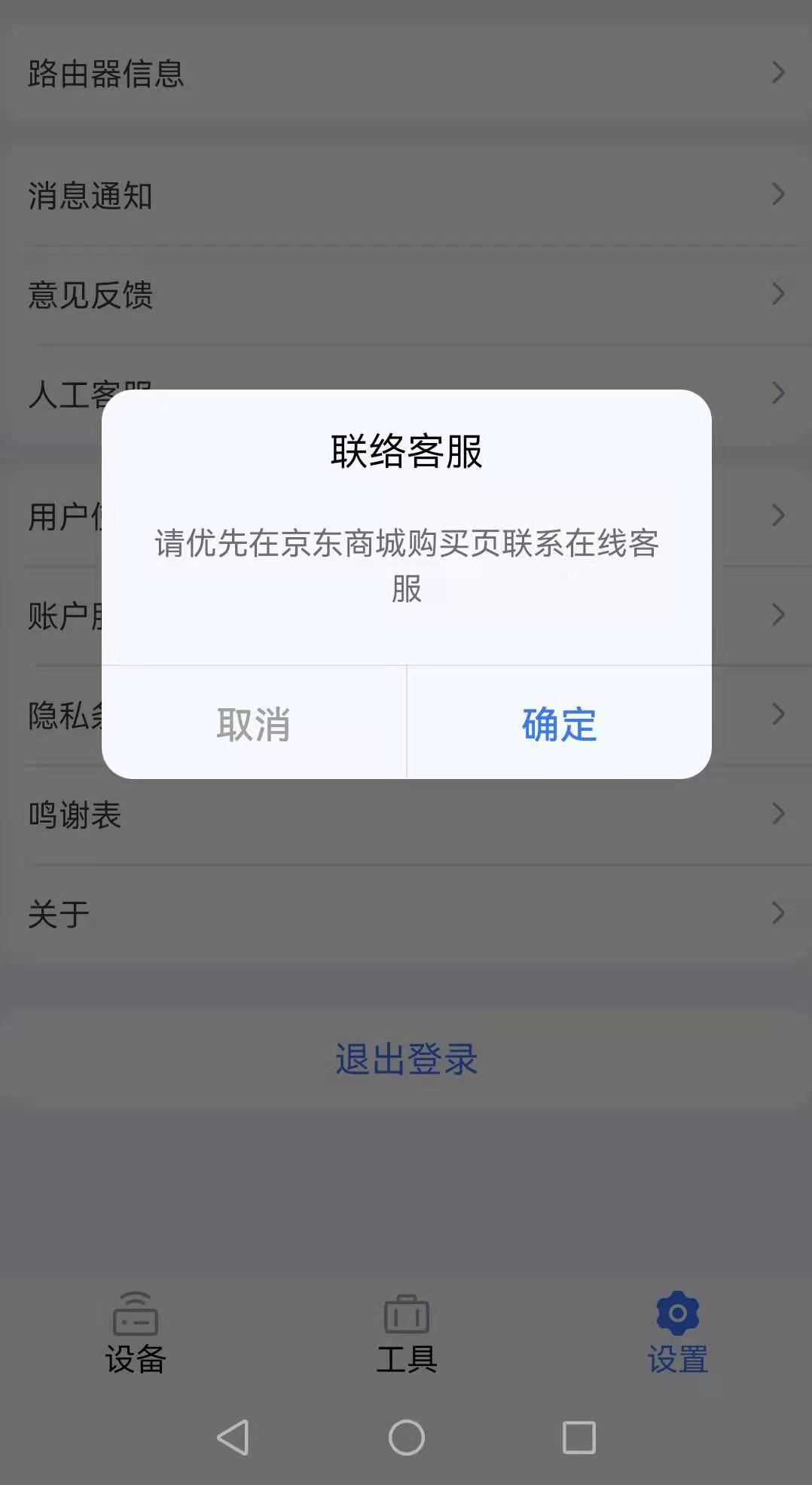Viewport: 812px width, 1485px height.
Task: Expand the 路由器信息 entry chevron
Action: click(779, 73)
